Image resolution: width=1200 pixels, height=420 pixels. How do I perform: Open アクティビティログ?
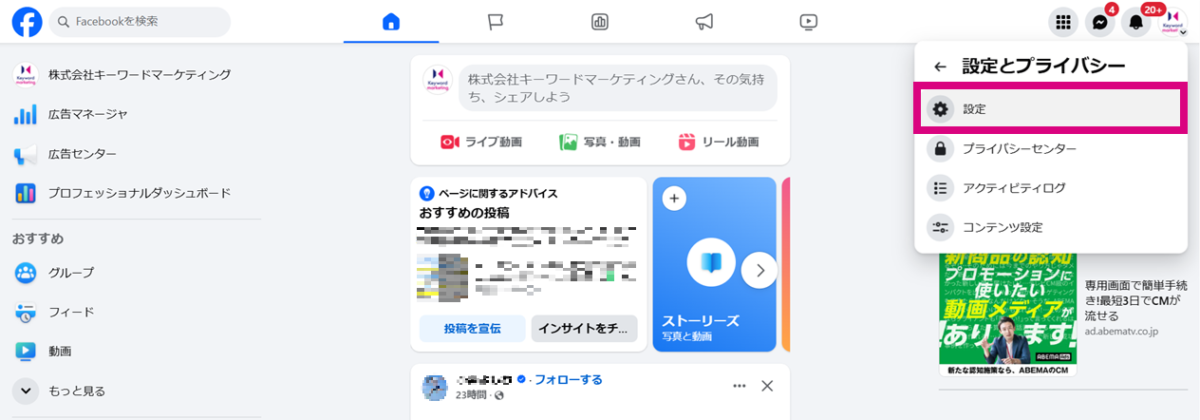click(x=1050, y=188)
